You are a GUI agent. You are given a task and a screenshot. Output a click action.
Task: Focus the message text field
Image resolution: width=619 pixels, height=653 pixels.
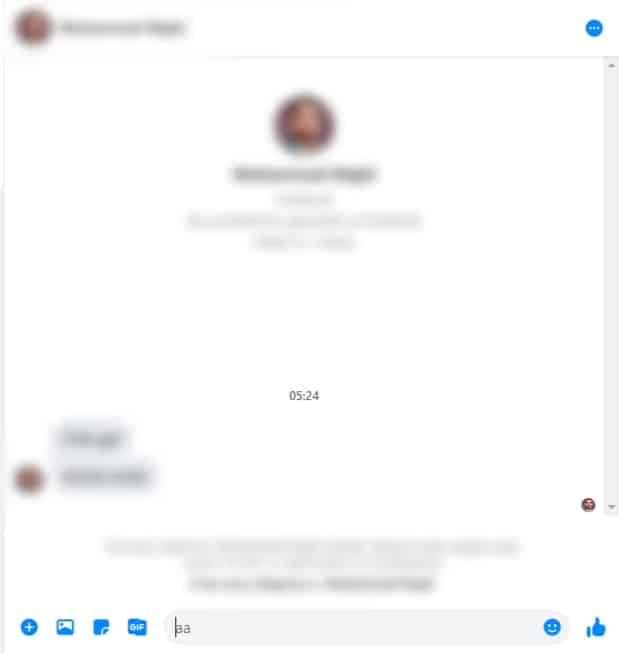tap(350, 627)
